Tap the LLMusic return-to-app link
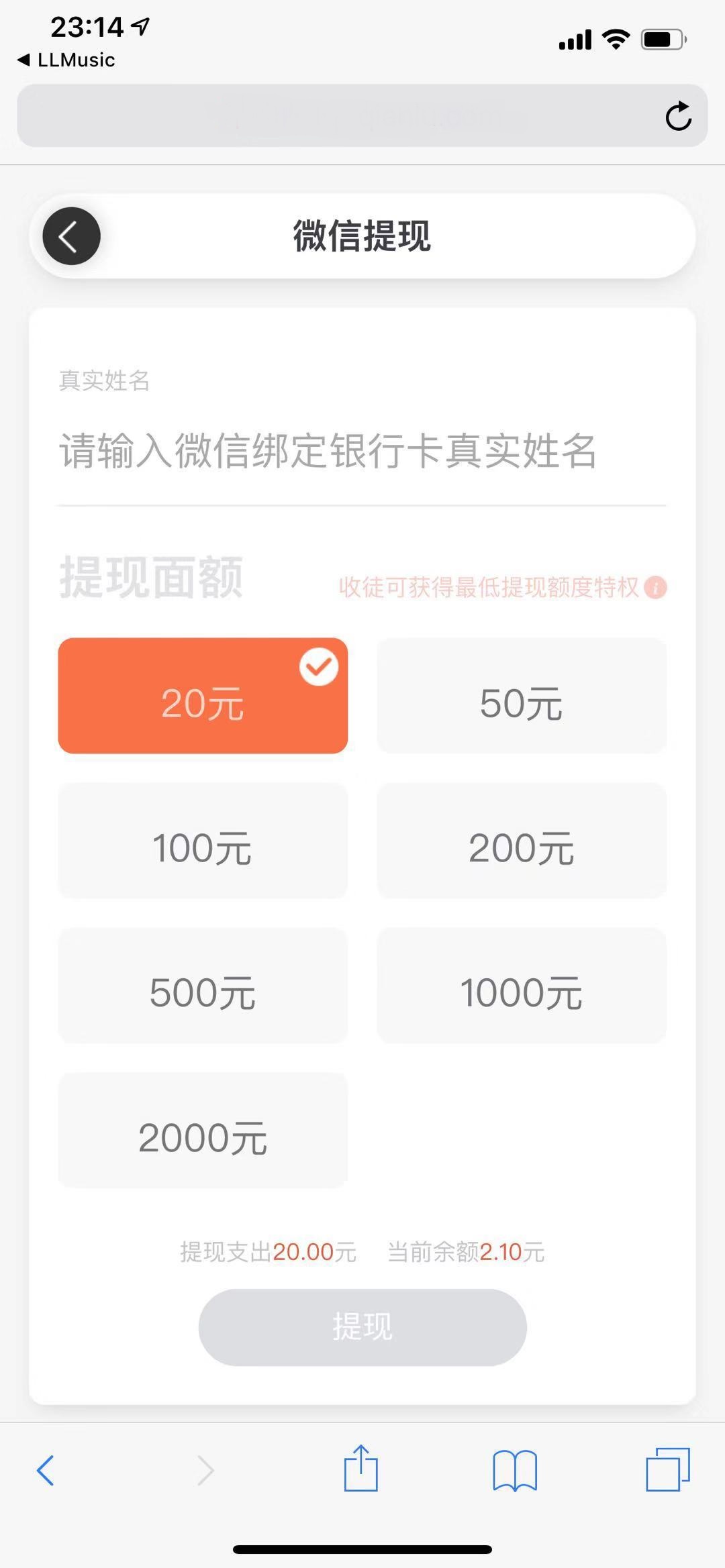Viewport: 725px width, 1568px height. pos(64,59)
